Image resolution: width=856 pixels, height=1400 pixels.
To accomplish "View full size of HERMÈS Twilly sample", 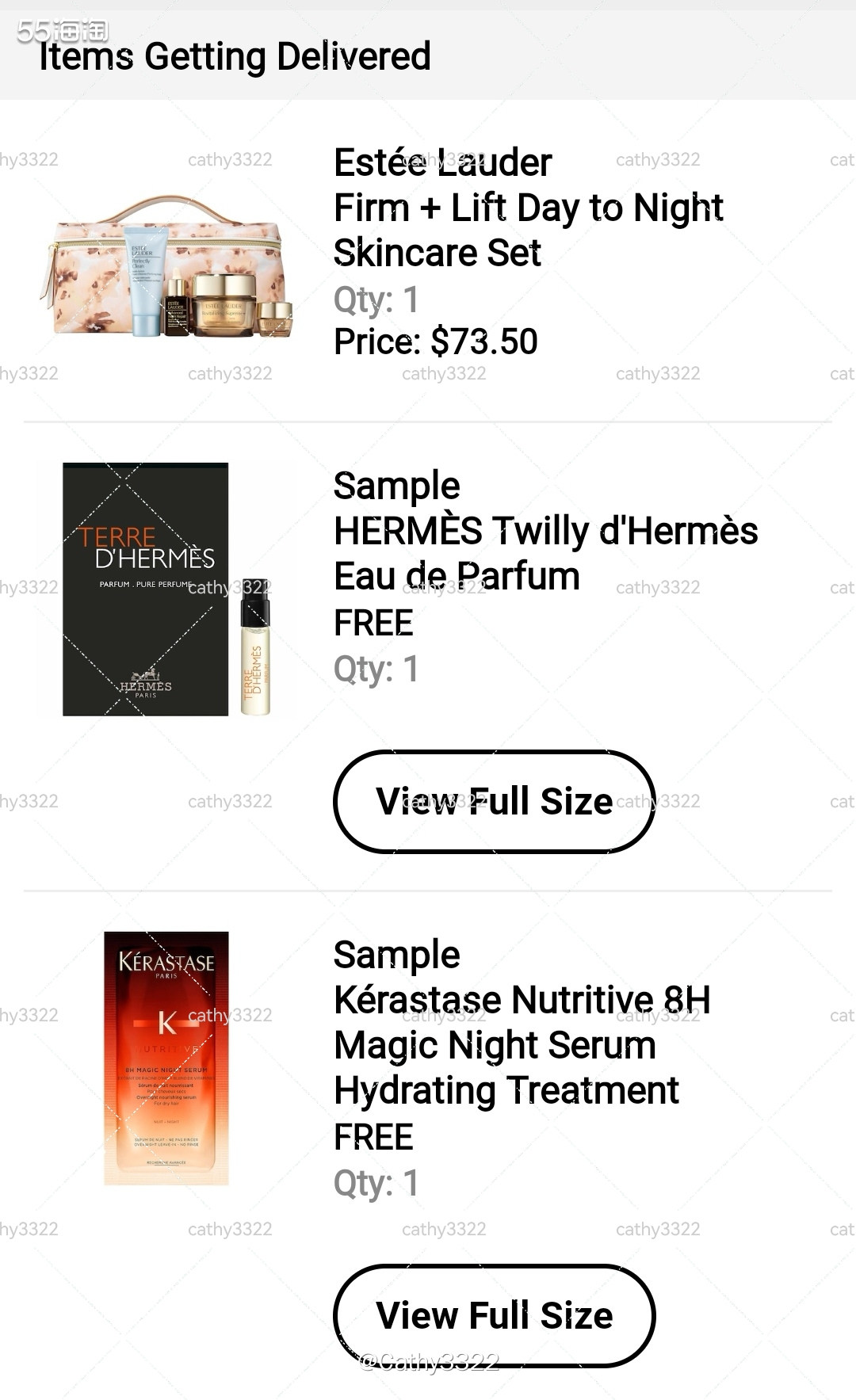I will (494, 801).
